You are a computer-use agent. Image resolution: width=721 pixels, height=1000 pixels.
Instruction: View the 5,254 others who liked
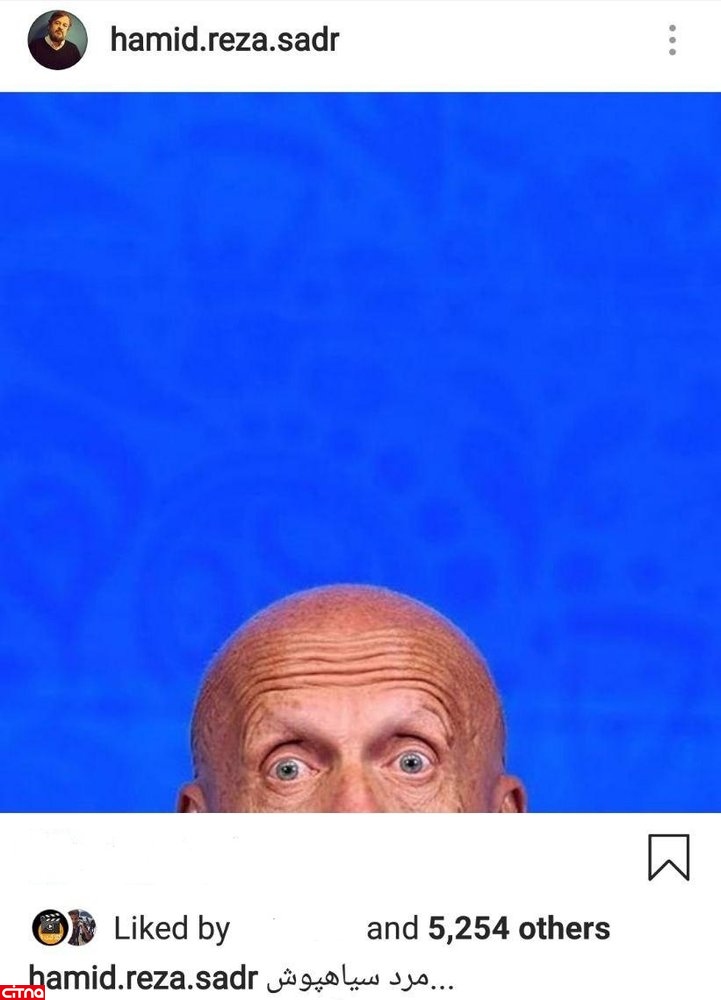click(518, 929)
